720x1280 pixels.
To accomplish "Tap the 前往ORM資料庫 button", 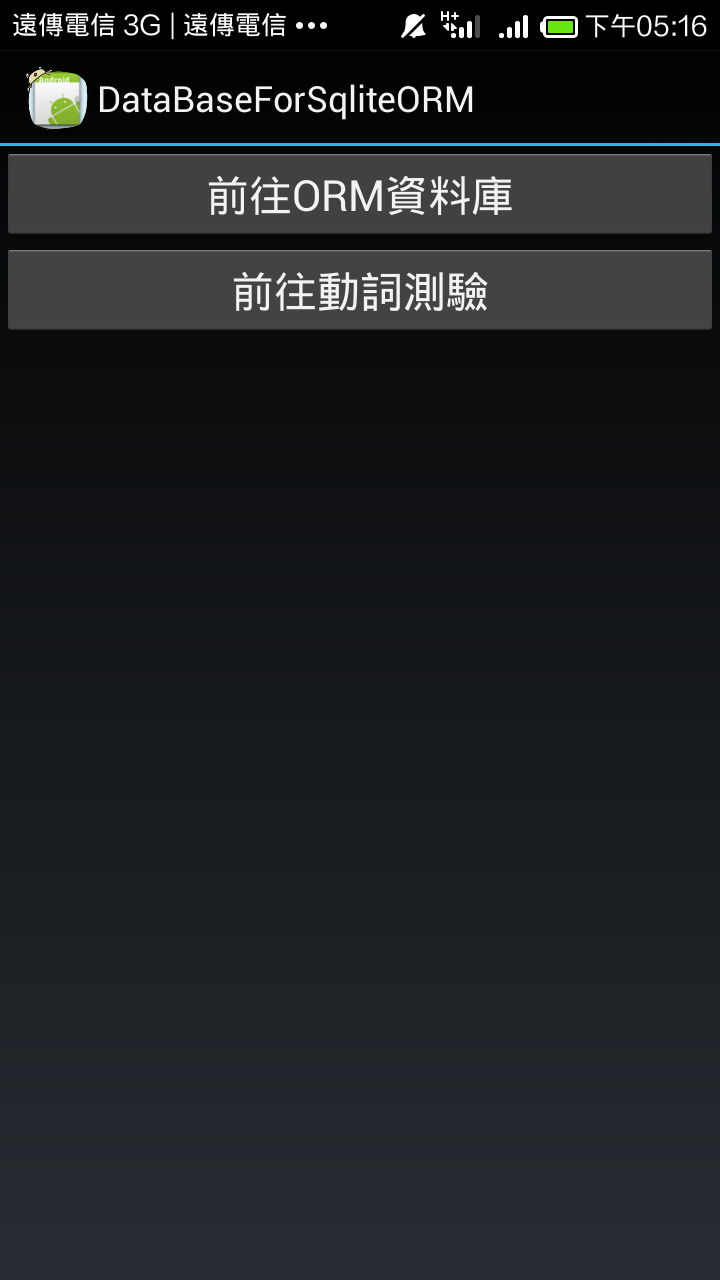I will click(x=360, y=195).
